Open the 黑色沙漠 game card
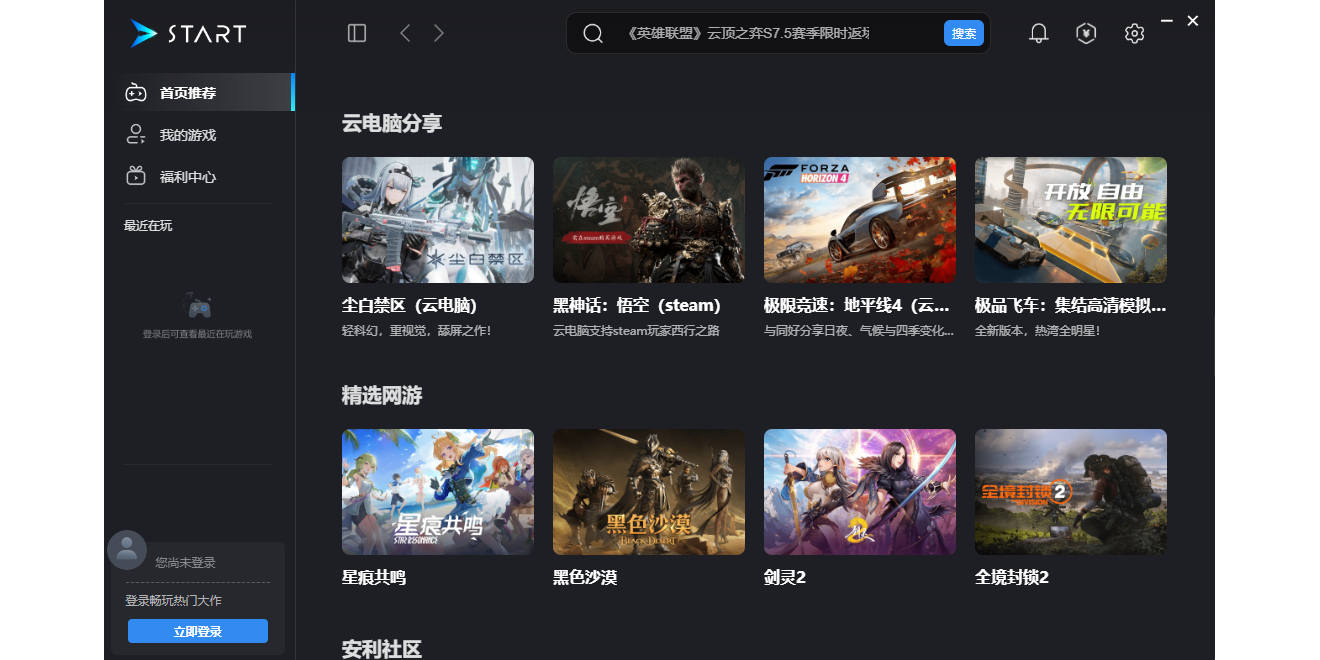This screenshot has height=660, width=1320. pos(648,492)
